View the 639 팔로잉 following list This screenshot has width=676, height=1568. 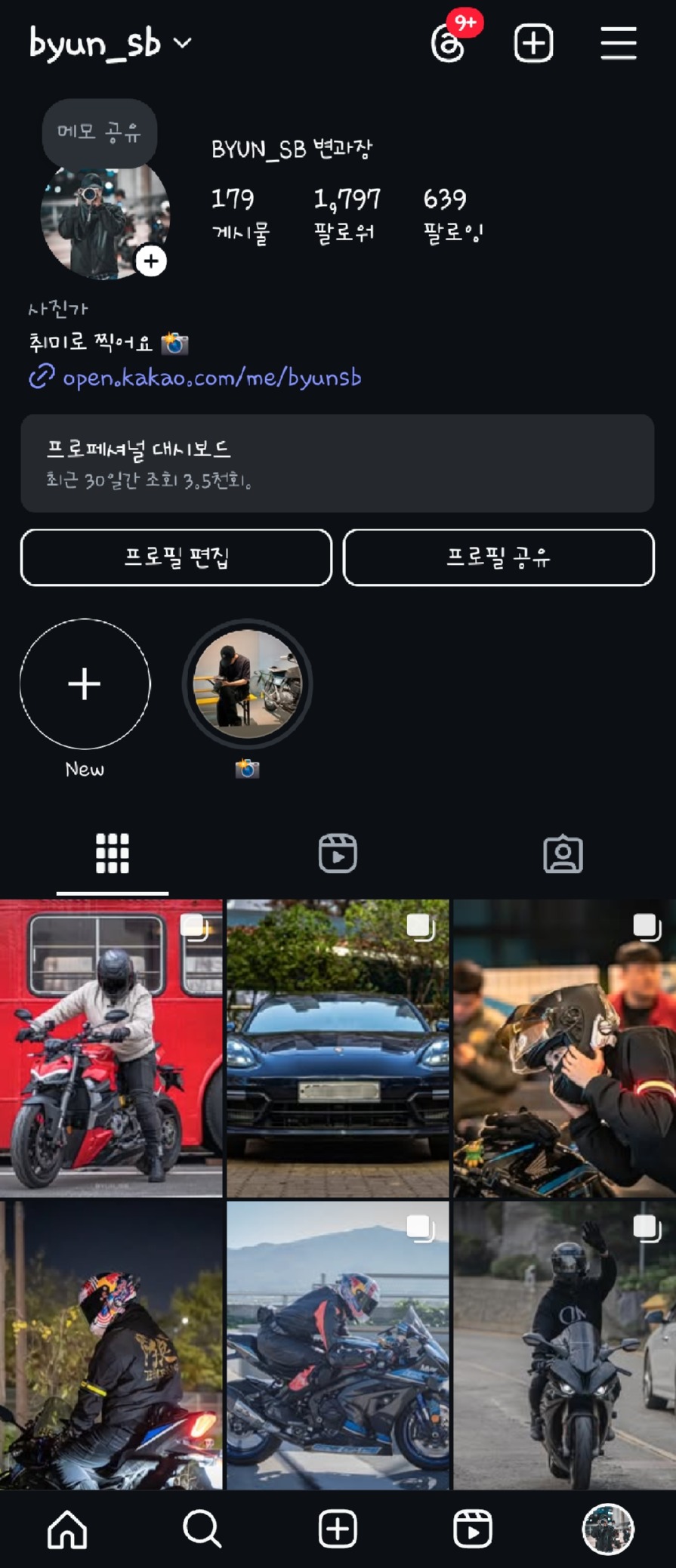[452, 215]
